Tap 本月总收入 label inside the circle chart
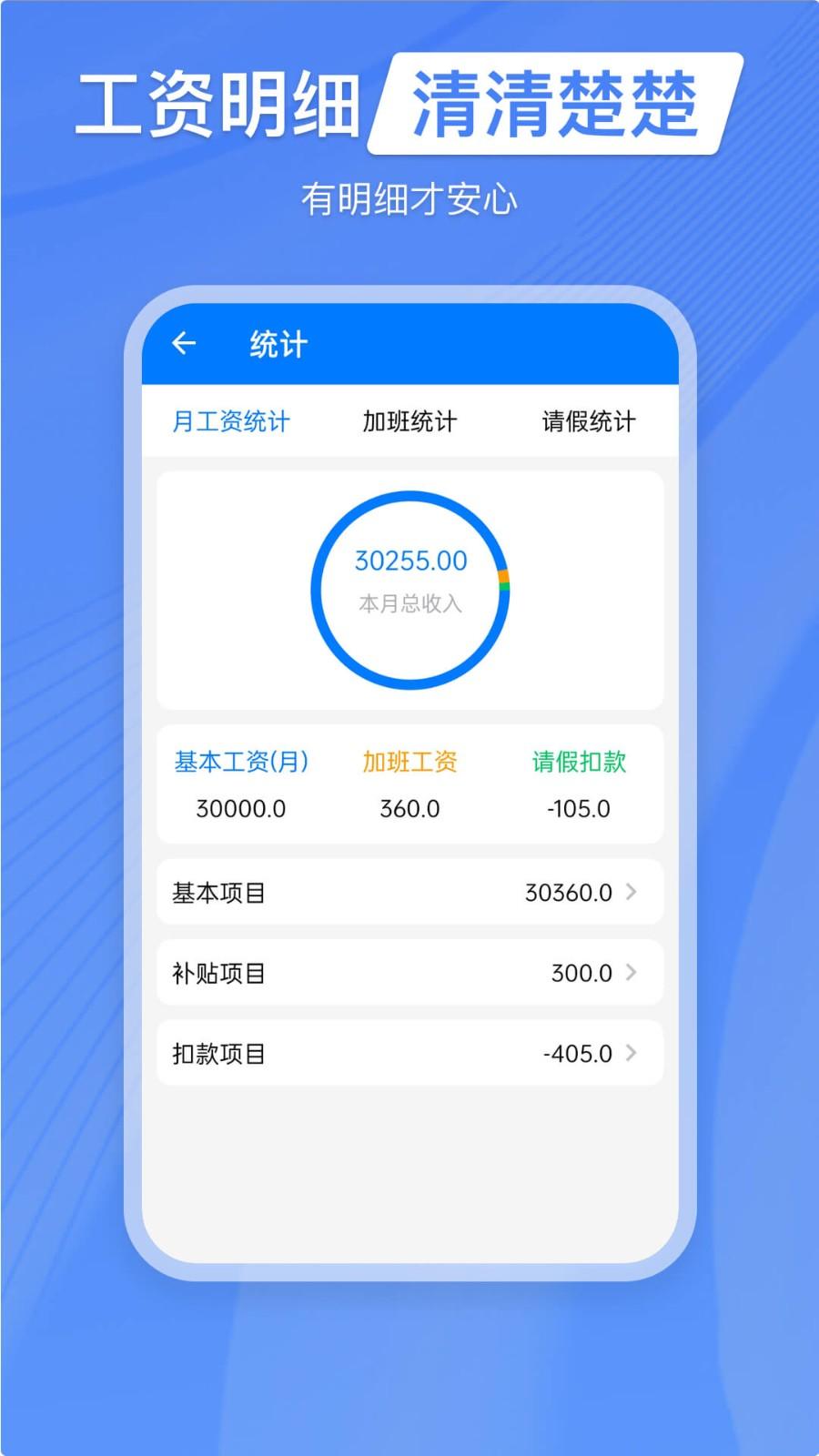 coord(411,602)
